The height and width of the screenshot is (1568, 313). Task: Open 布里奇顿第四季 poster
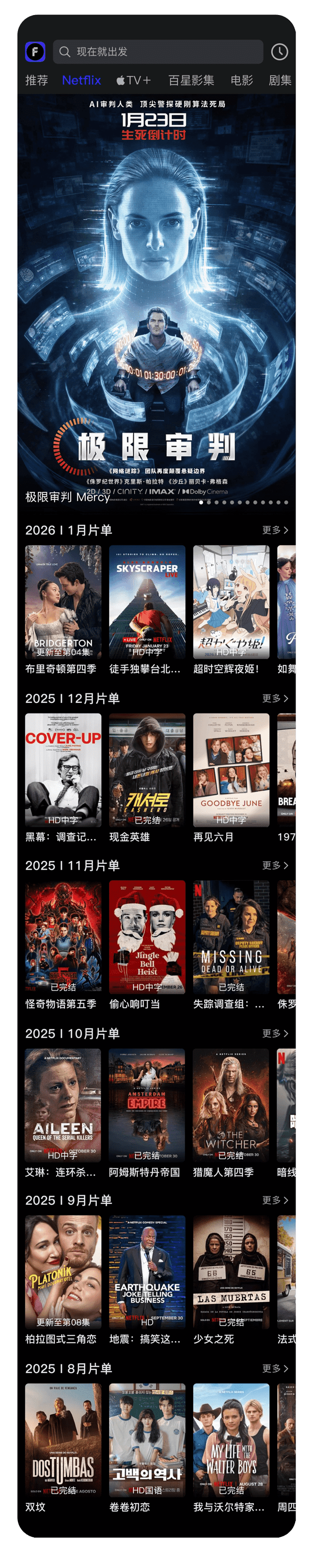(x=63, y=601)
